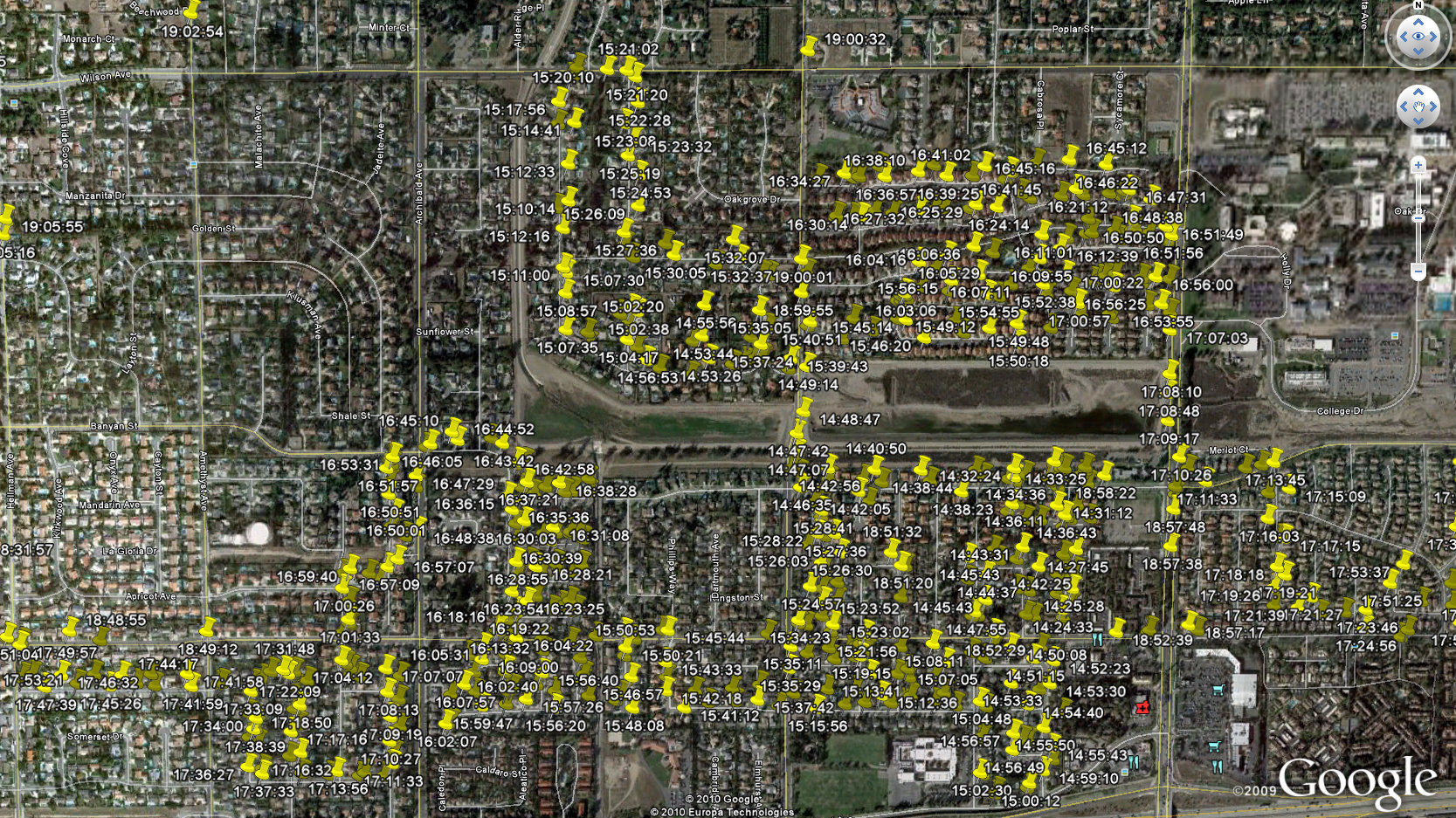Open the placemark labeled 19:05:55
1456x818 pixels.
(x=5, y=218)
